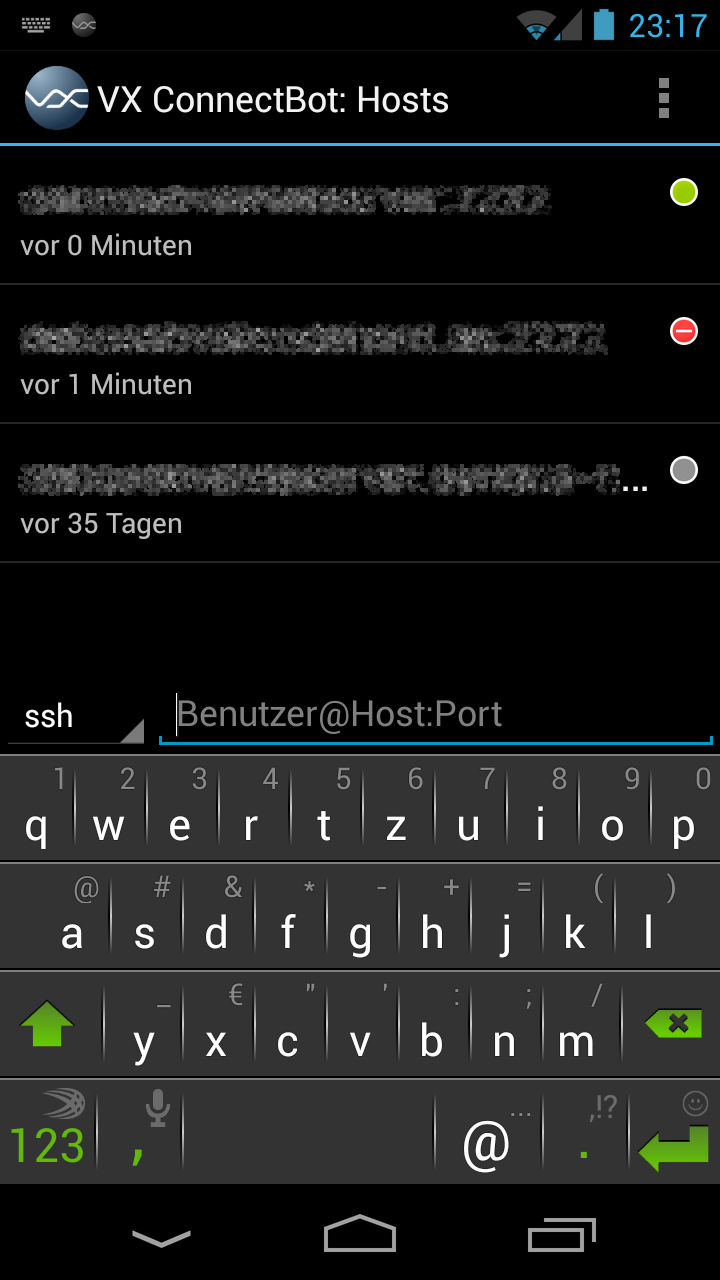The width and height of the screenshot is (720, 1280).
Task: Tap the backspace key
Action: click(672, 1024)
